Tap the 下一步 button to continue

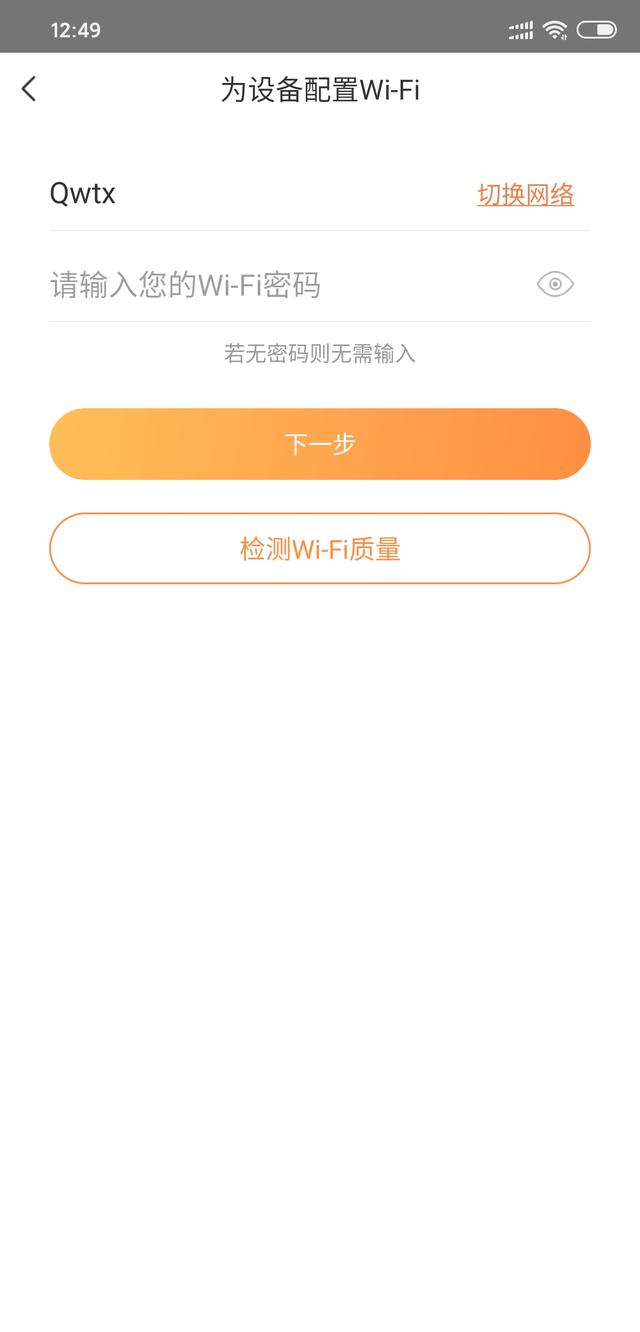point(320,444)
